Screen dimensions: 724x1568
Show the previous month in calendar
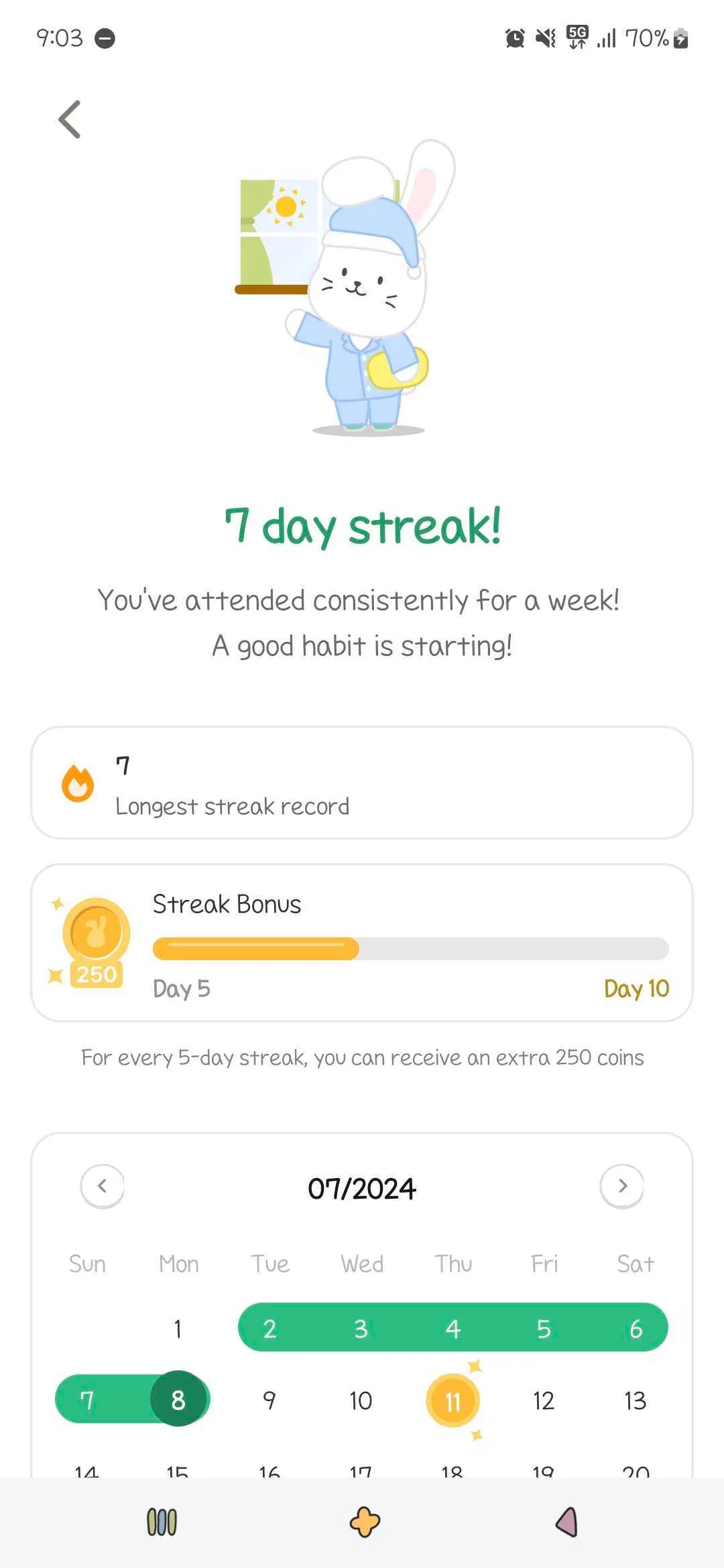click(102, 1186)
